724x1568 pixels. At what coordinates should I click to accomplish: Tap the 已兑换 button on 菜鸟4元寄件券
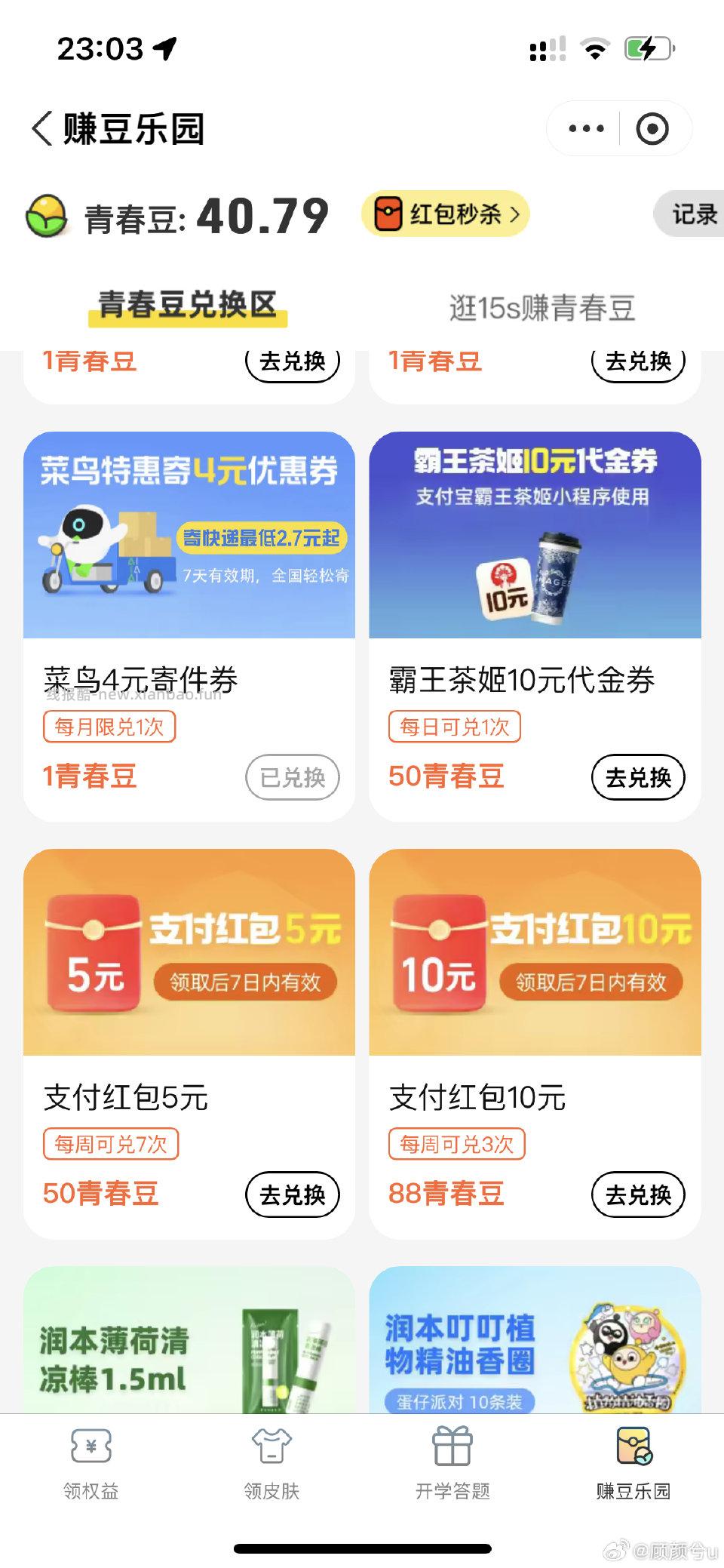[x=291, y=776]
